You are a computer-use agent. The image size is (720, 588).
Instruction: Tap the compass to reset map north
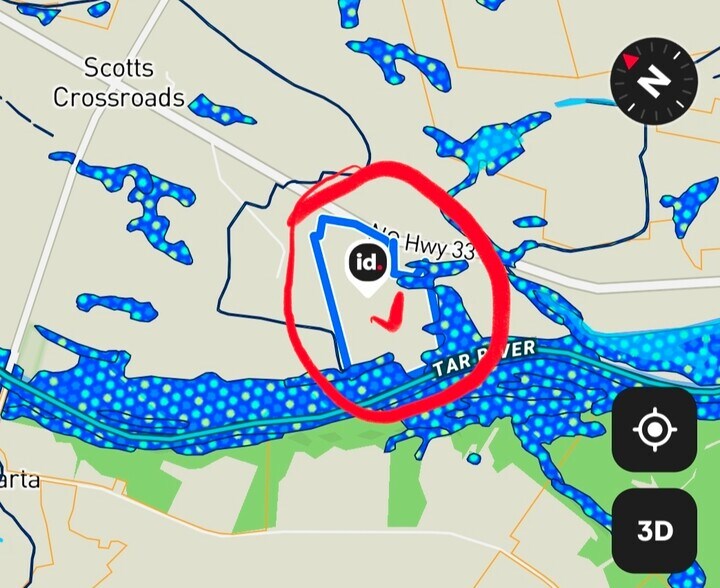point(653,81)
